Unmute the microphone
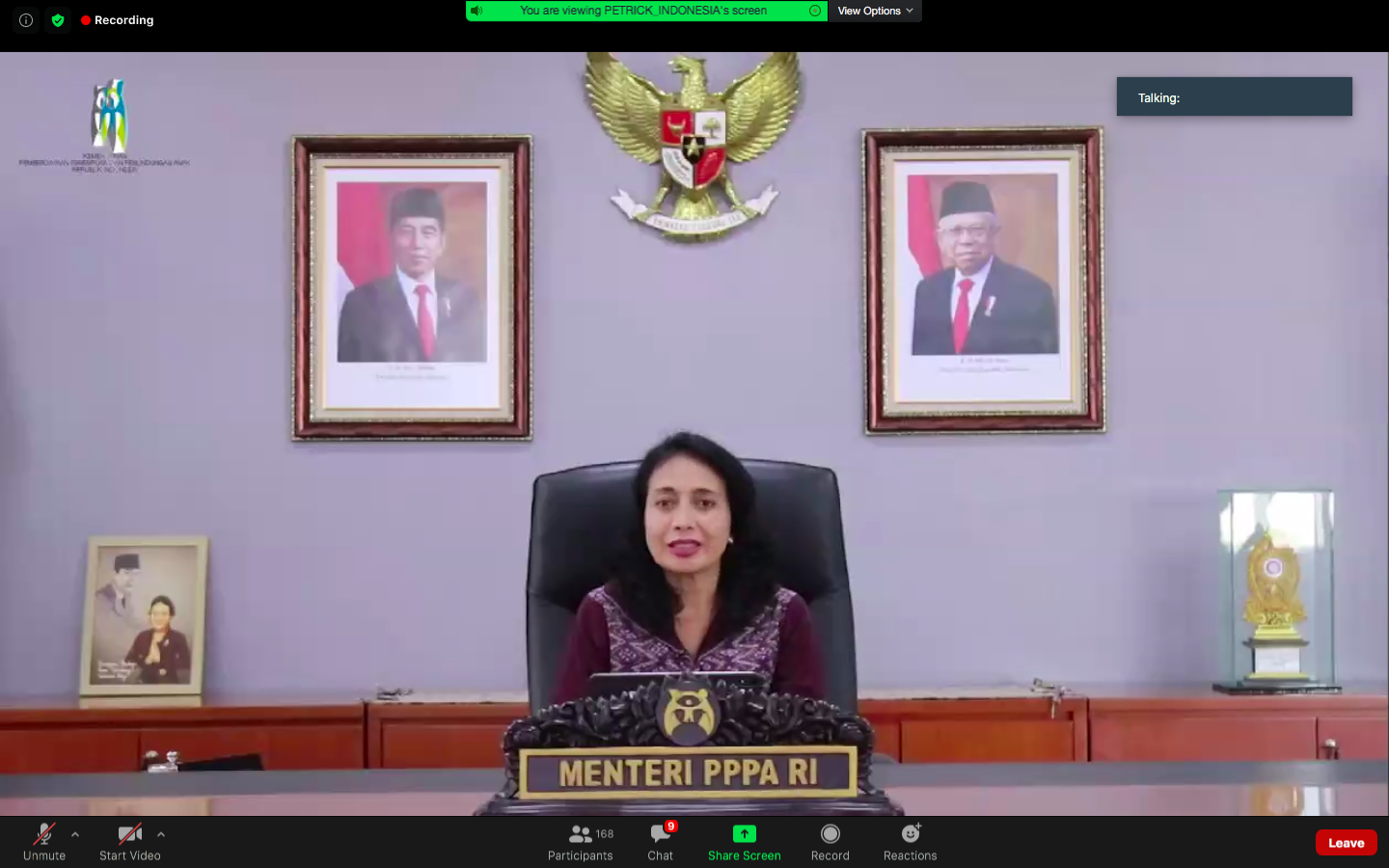Image resolution: width=1389 pixels, height=868 pixels. [x=44, y=841]
